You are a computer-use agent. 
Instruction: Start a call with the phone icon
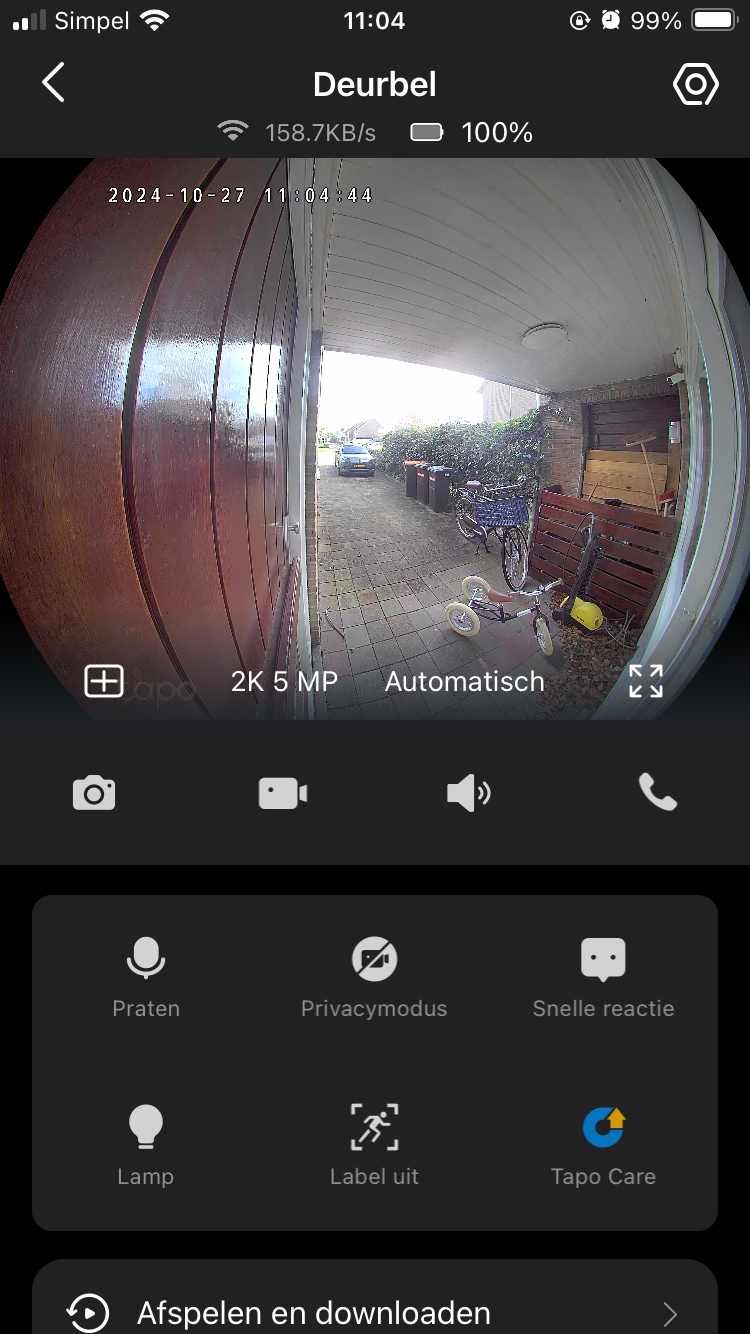[x=657, y=792]
